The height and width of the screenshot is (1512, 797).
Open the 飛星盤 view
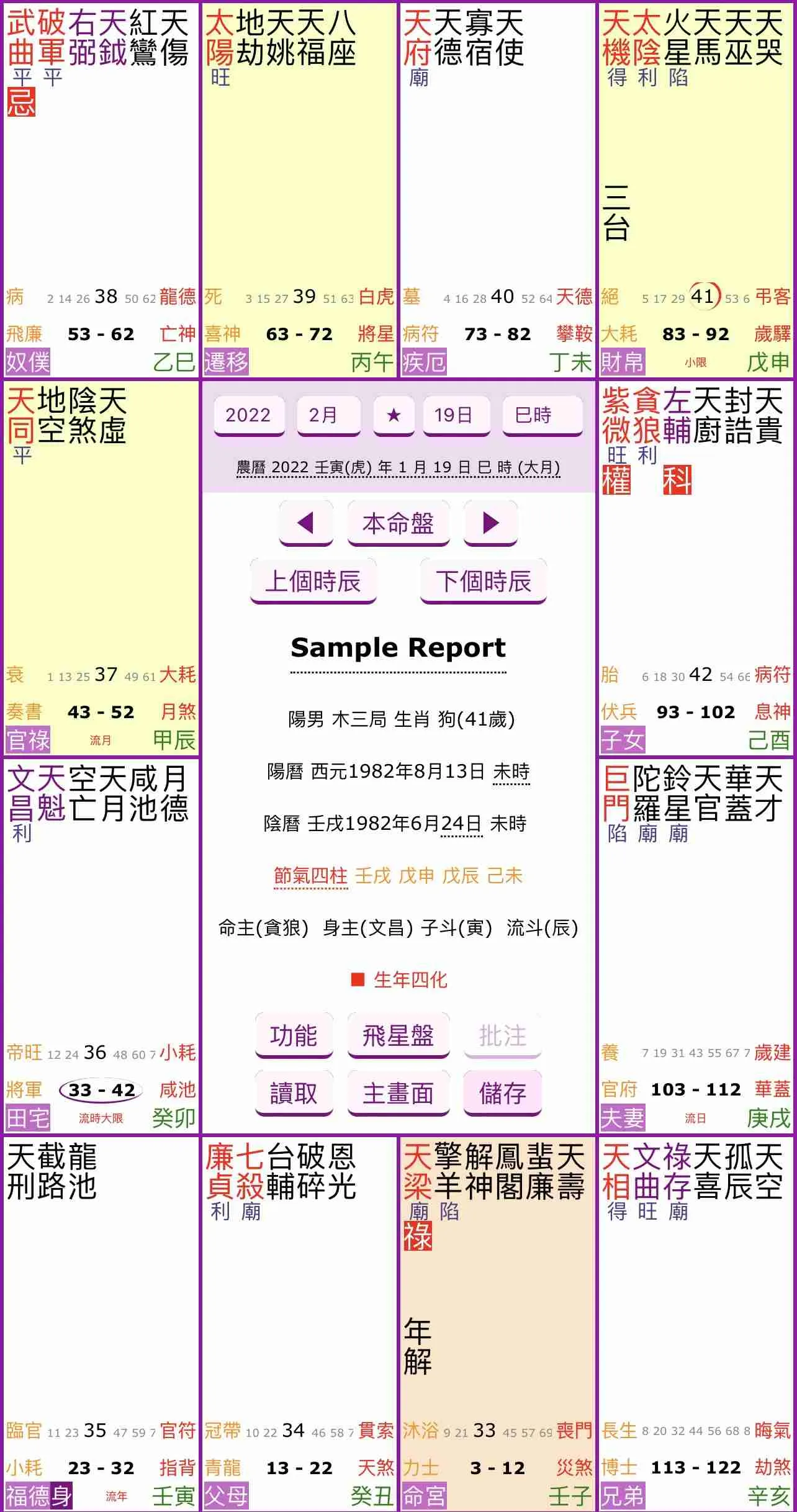click(398, 1035)
